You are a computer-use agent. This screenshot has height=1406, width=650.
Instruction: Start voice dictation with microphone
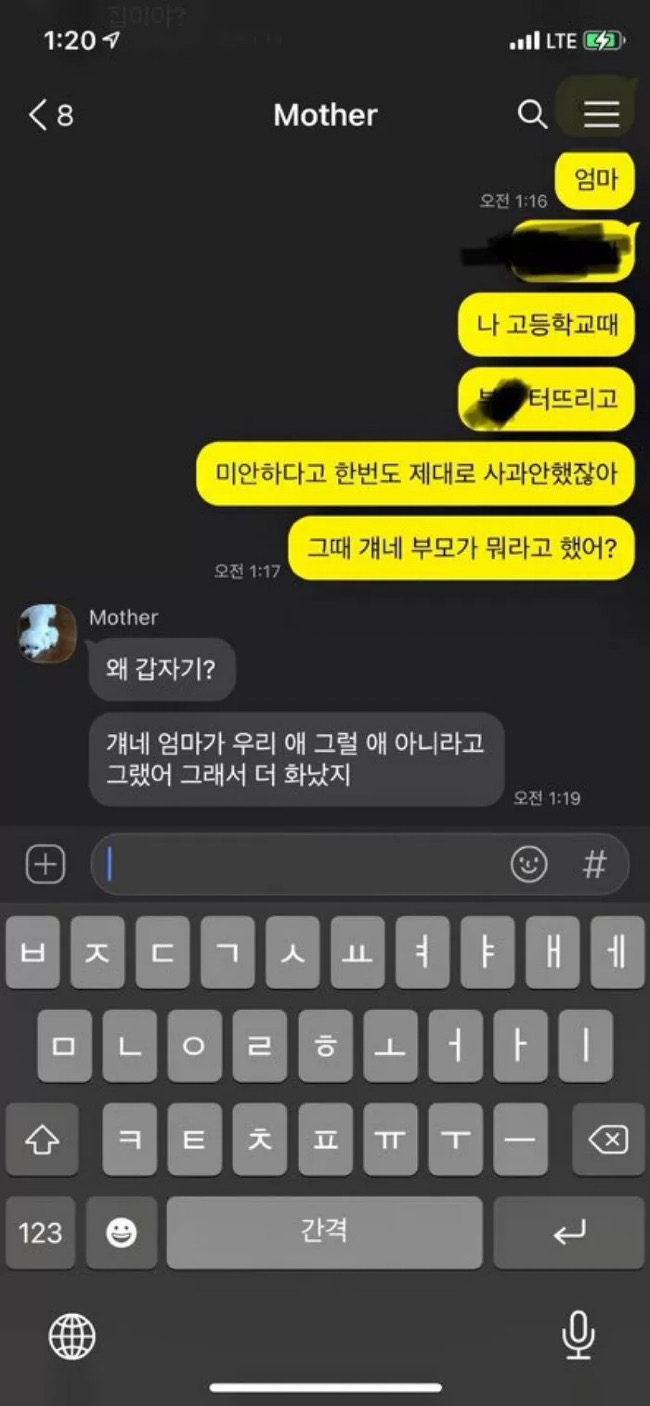pyautogui.click(x=577, y=1336)
